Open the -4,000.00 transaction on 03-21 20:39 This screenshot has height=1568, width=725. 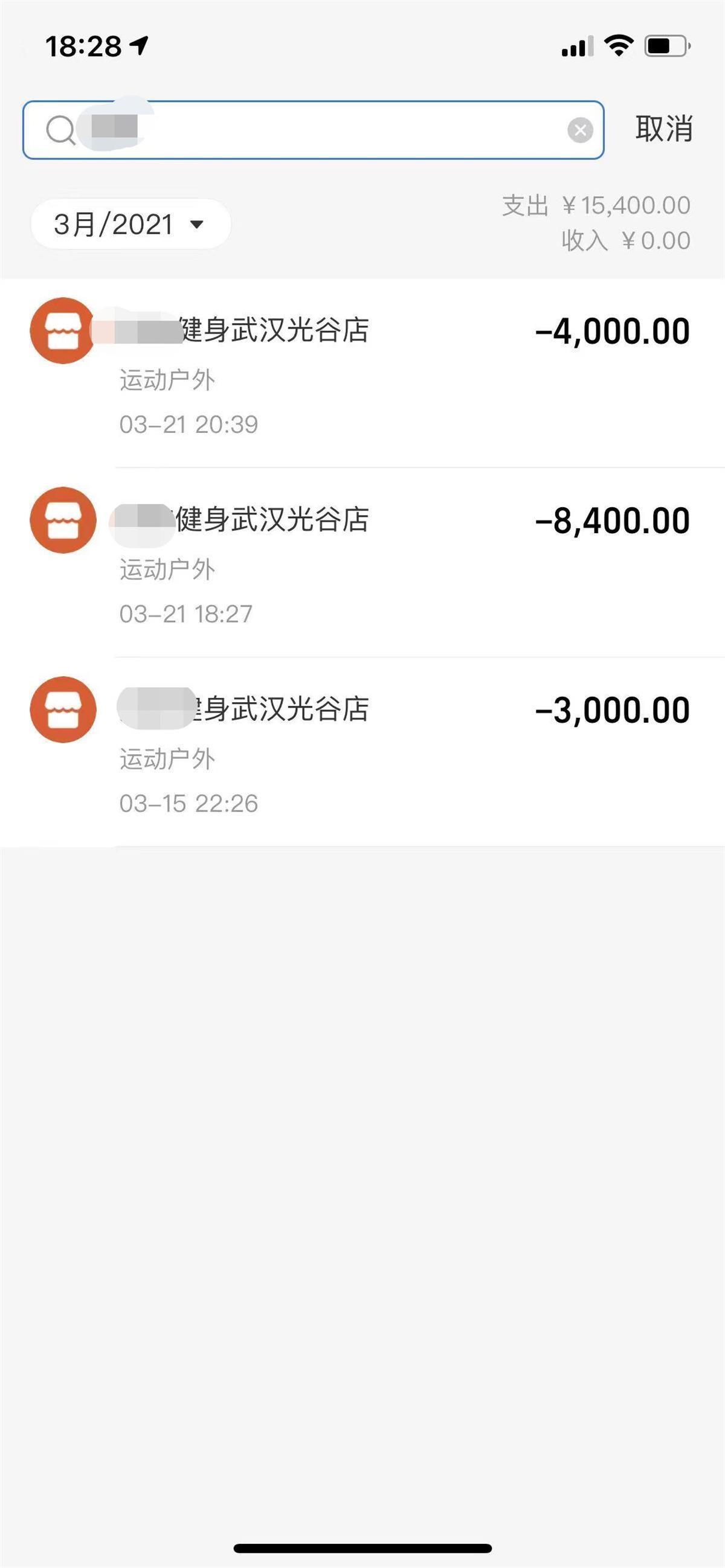click(362, 373)
